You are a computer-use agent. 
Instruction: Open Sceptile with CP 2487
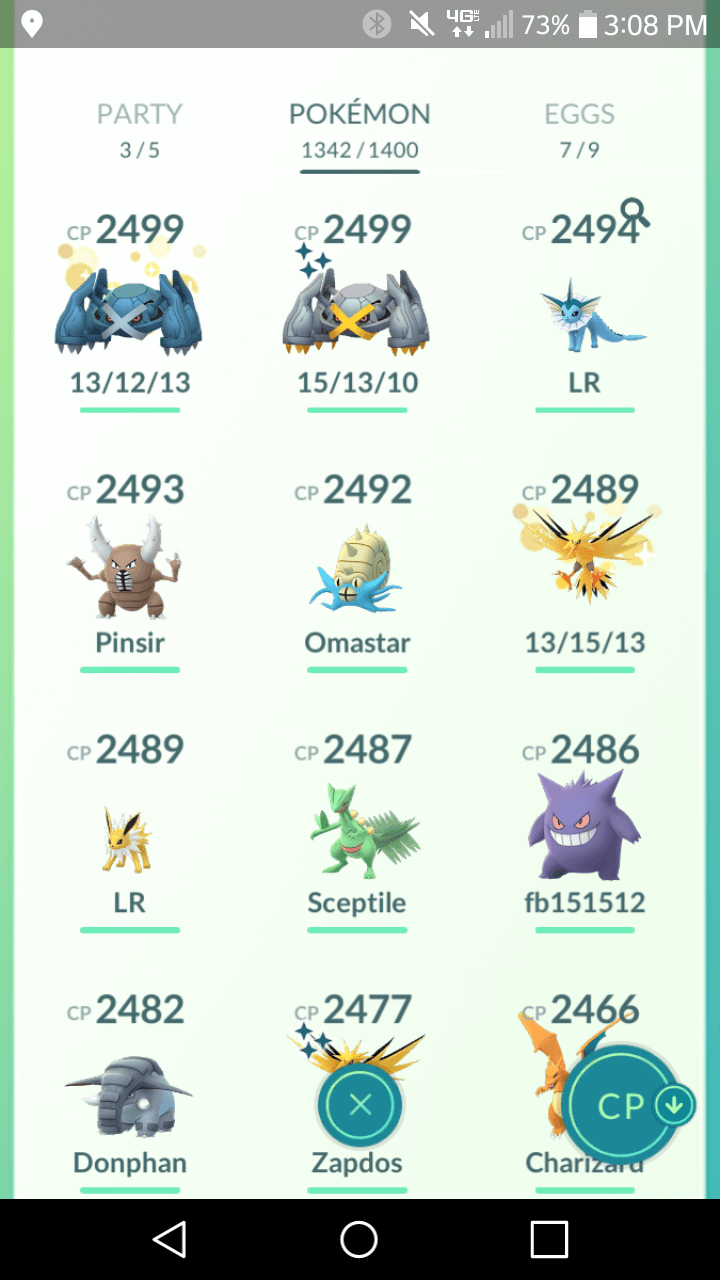[357, 830]
